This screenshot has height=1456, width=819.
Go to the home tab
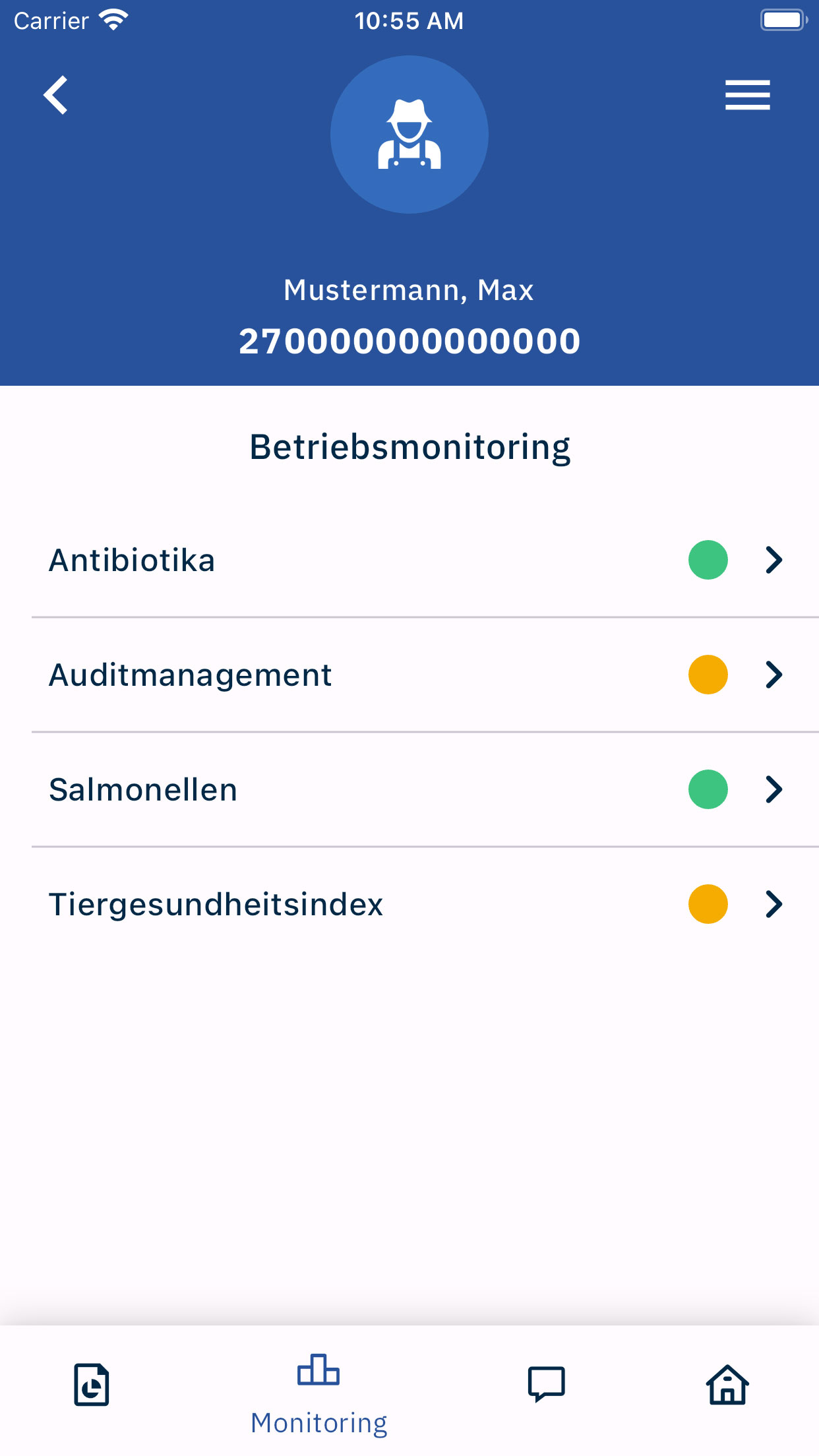click(x=727, y=1384)
